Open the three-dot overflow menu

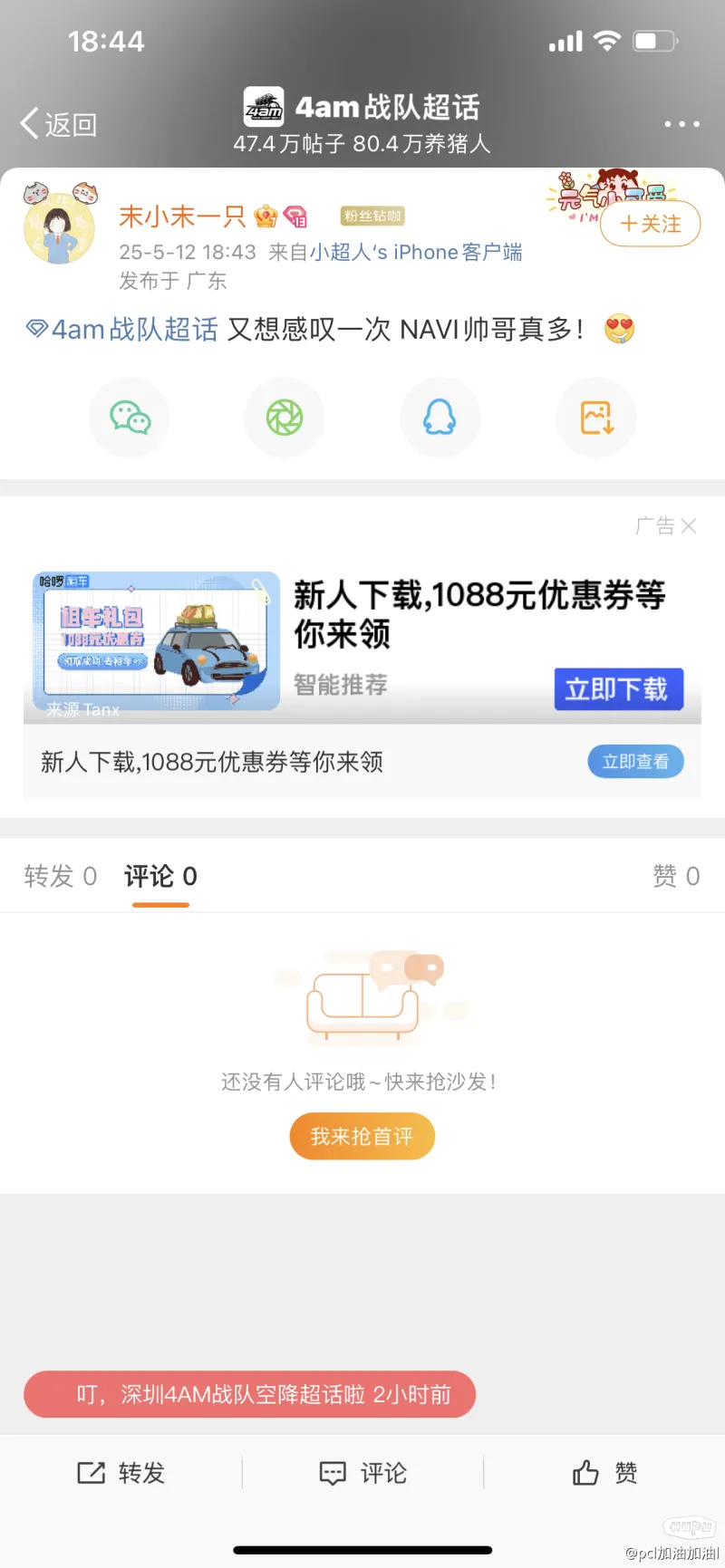point(681,124)
